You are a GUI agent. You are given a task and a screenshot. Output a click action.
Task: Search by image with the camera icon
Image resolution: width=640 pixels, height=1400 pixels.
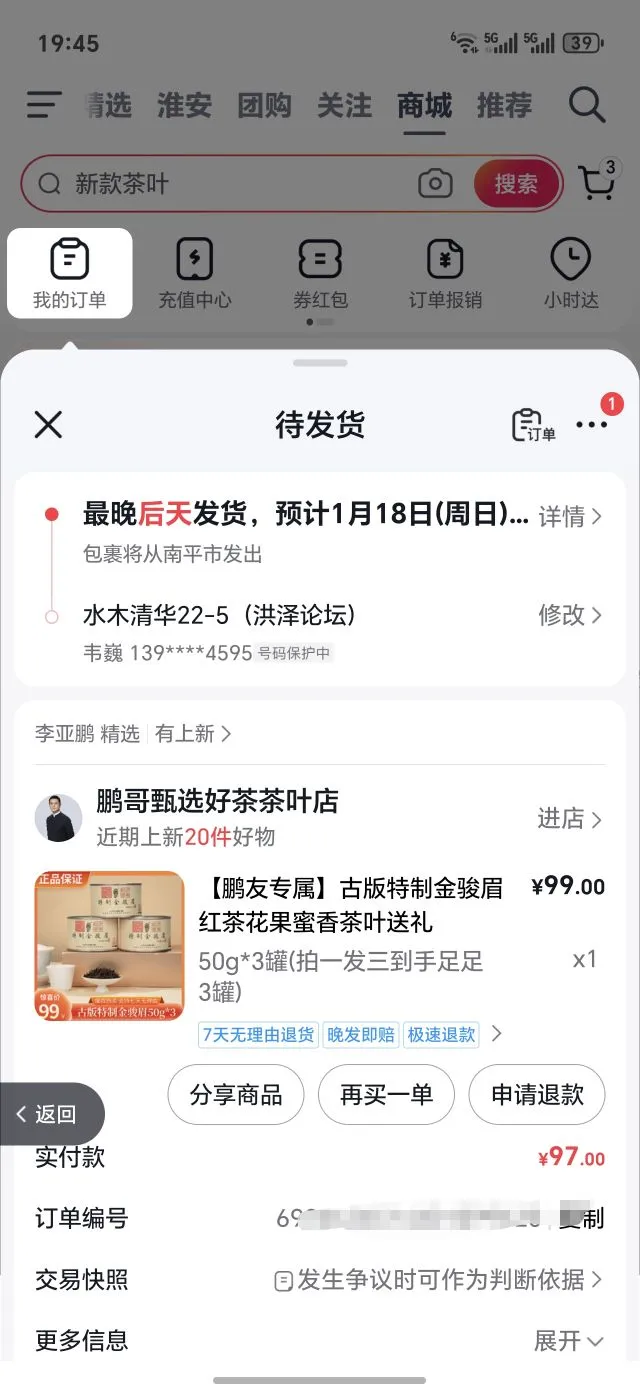435,184
